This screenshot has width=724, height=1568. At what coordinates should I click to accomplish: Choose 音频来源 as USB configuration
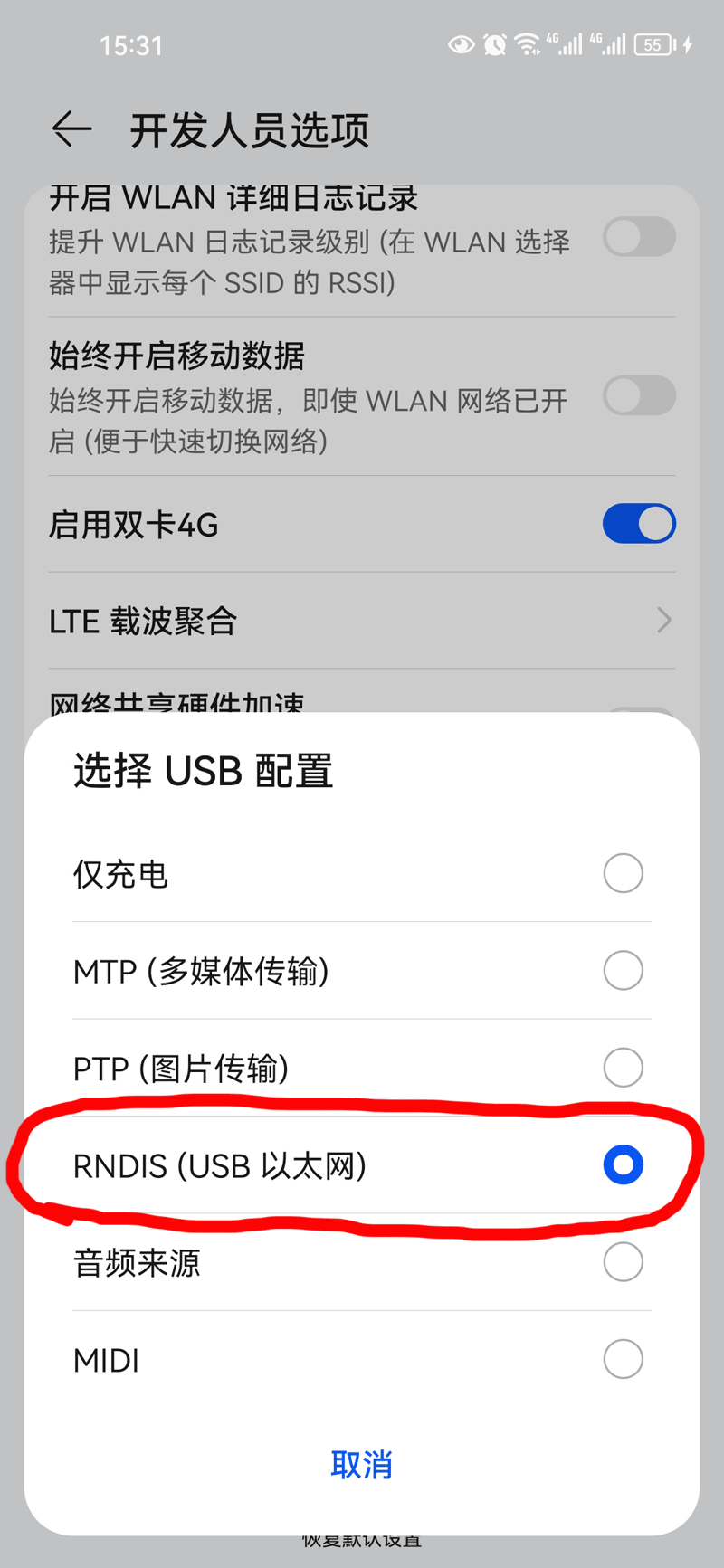pyautogui.click(x=623, y=1262)
